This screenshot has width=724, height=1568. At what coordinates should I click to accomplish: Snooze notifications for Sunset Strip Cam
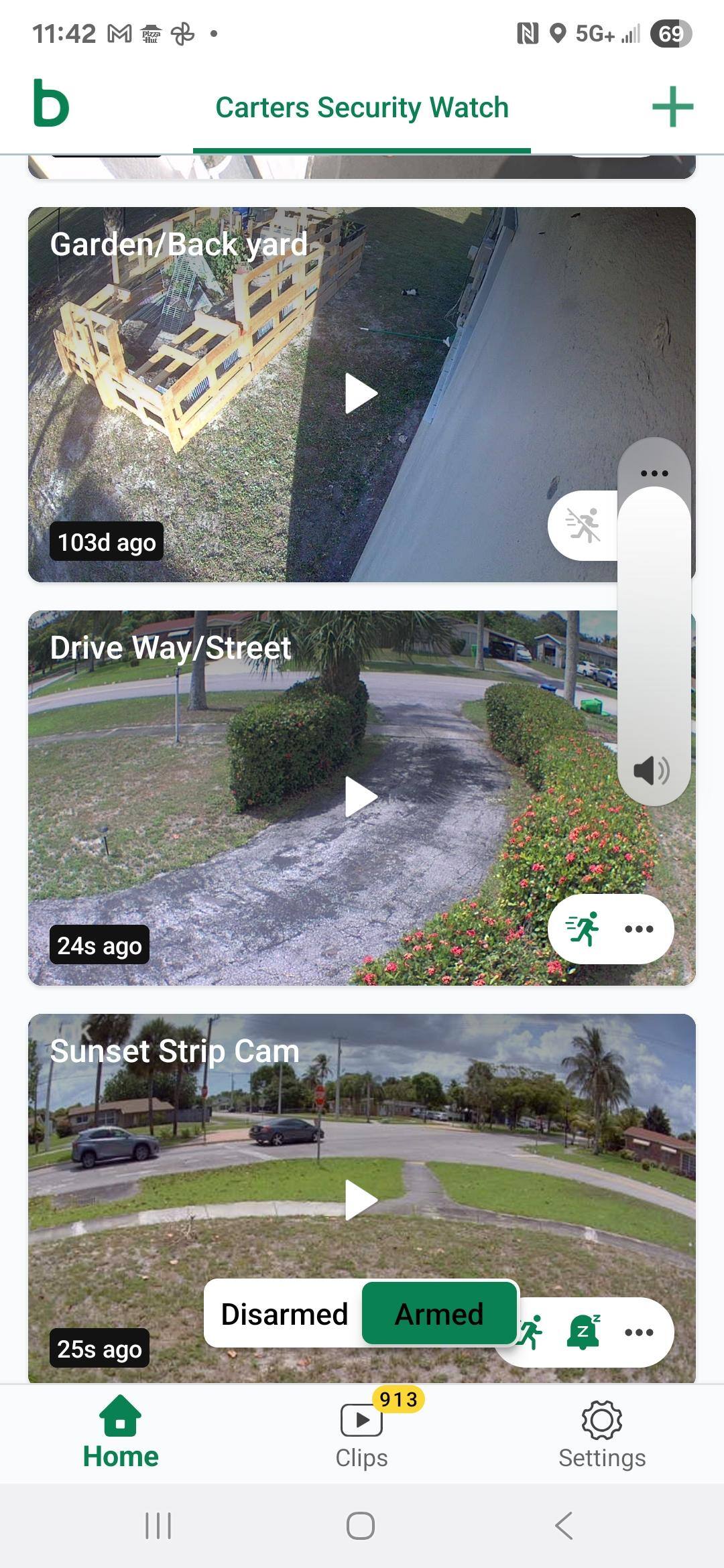coord(583,1331)
